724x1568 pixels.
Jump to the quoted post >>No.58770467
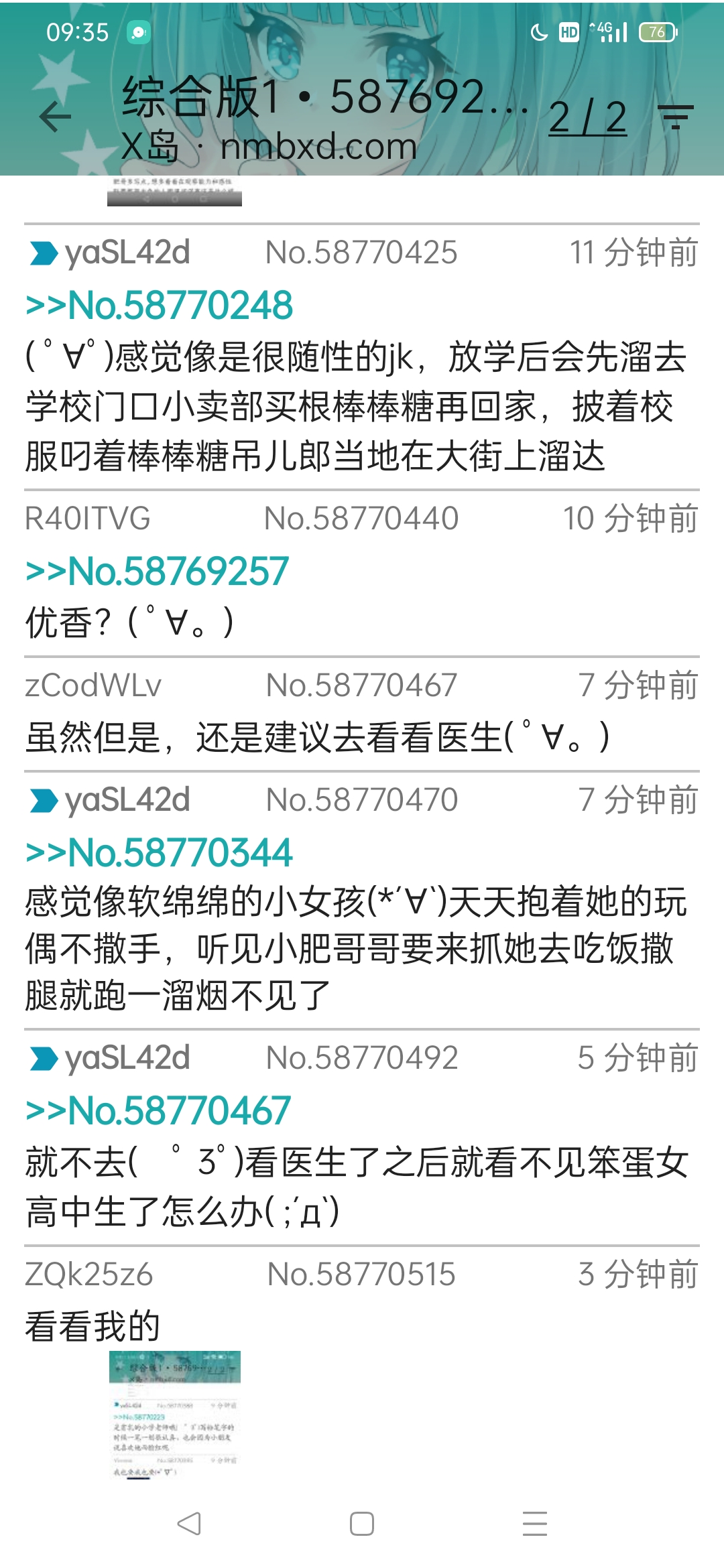click(158, 1111)
